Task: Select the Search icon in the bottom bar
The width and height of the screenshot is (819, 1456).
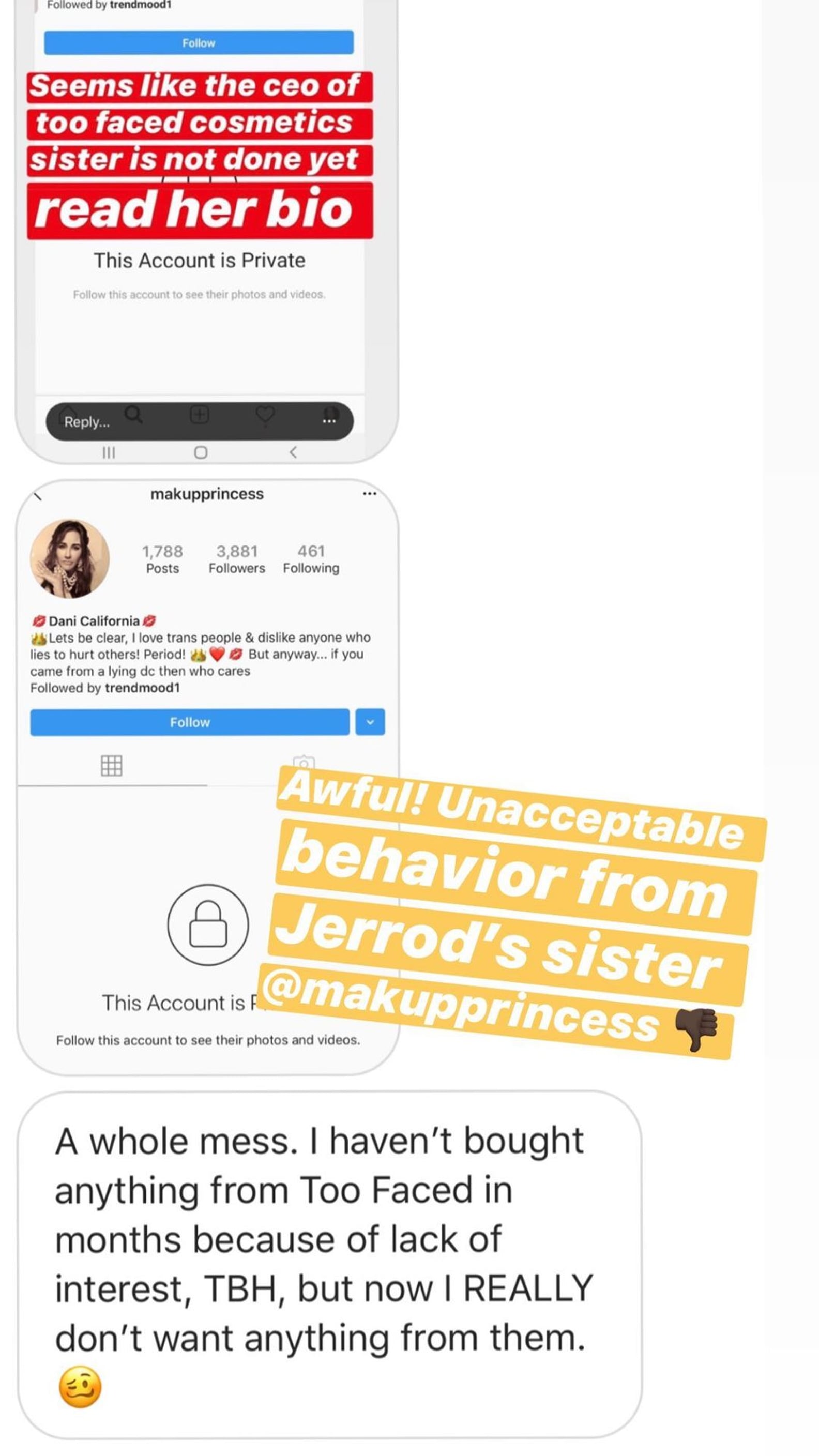Action: tap(134, 415)
